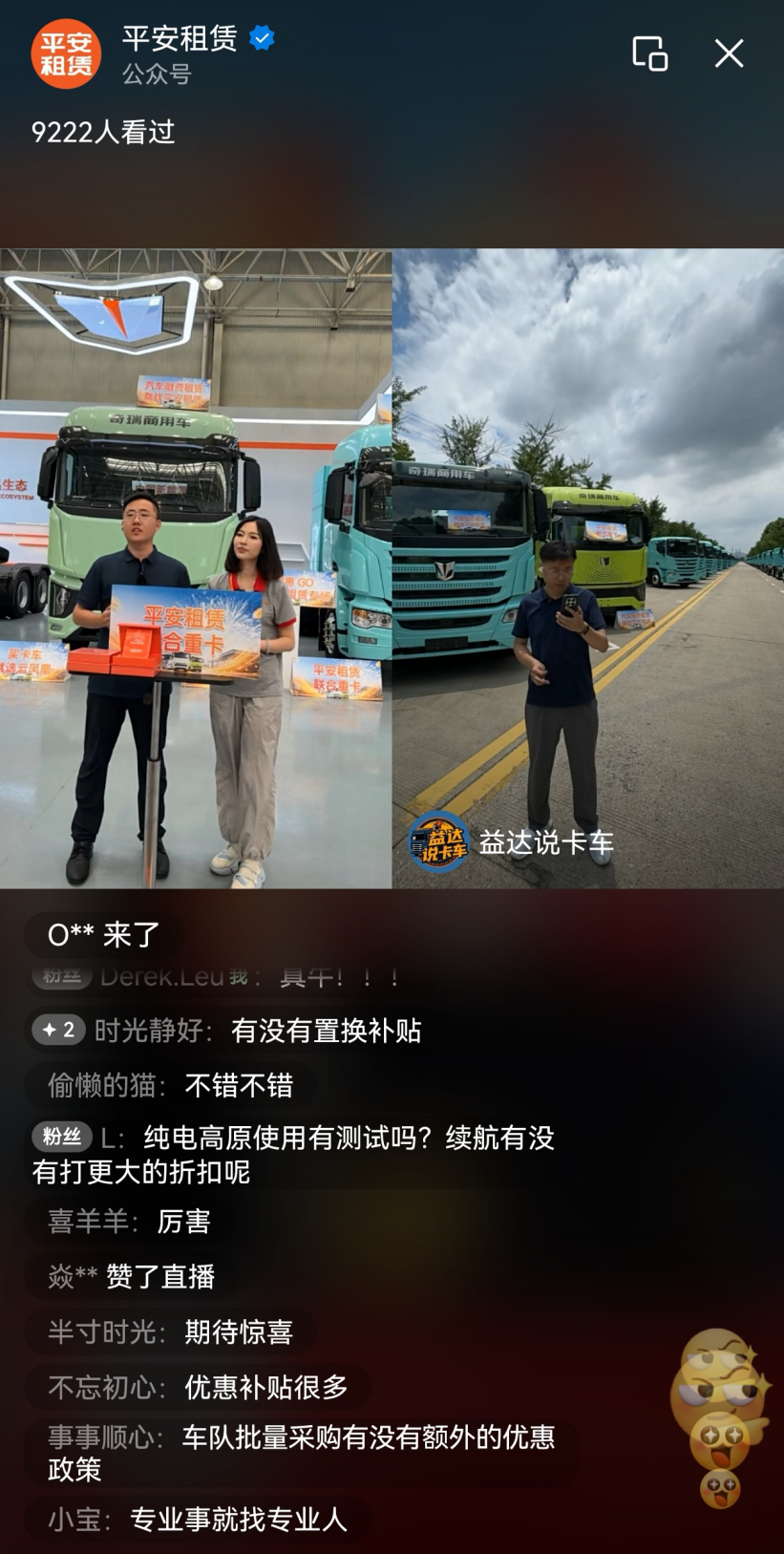
Task: Open the 平安租赁 account avatar
Action: click(x=66, y=54)
